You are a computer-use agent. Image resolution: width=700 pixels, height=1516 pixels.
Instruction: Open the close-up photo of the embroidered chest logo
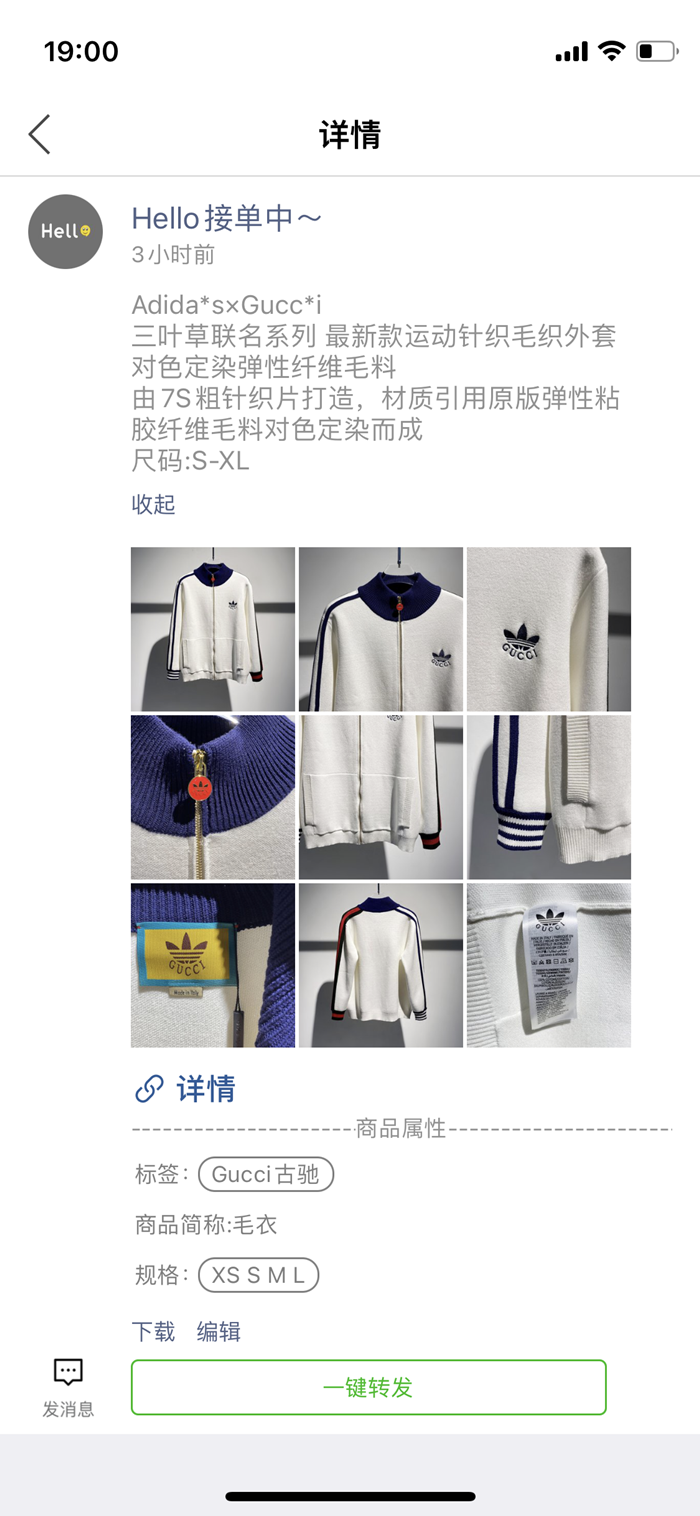tap(549, 629)
